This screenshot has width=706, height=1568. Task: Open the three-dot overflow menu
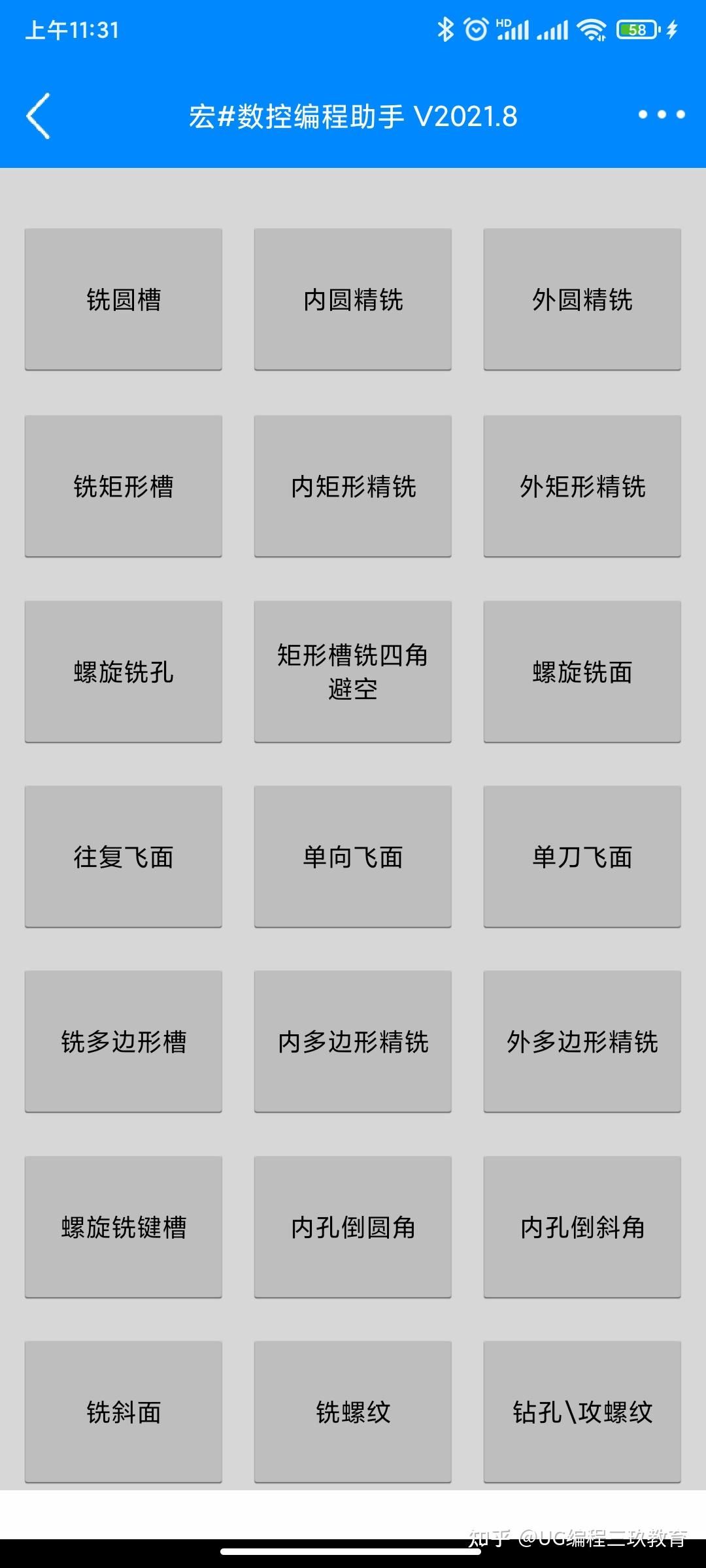(x=662, y=115)
